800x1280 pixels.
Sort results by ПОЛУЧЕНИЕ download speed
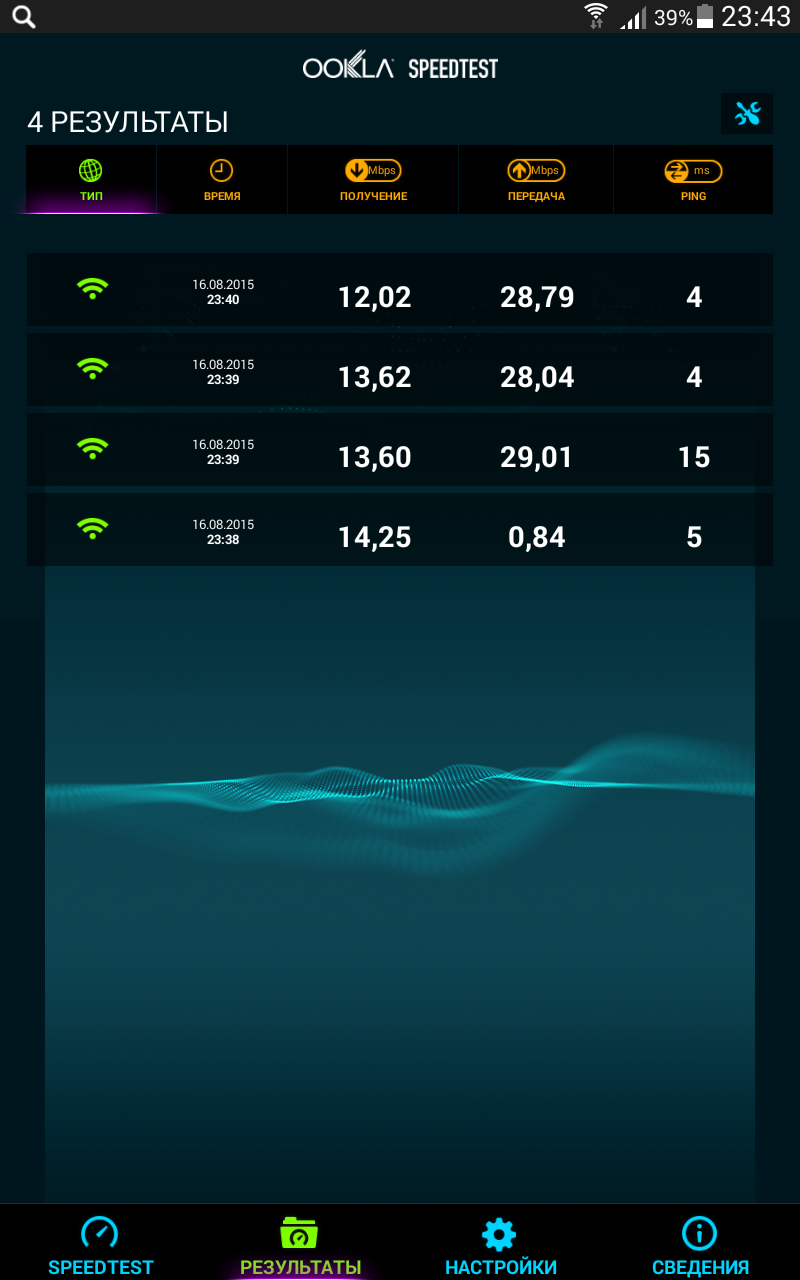373,180
